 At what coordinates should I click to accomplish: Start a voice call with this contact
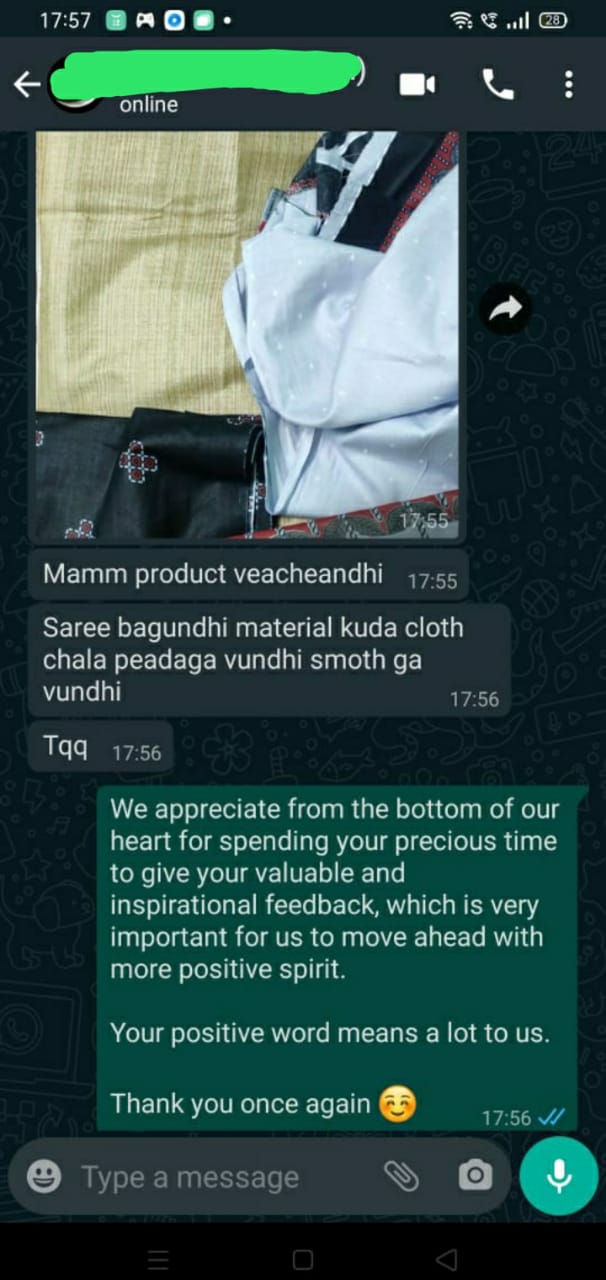497,85
